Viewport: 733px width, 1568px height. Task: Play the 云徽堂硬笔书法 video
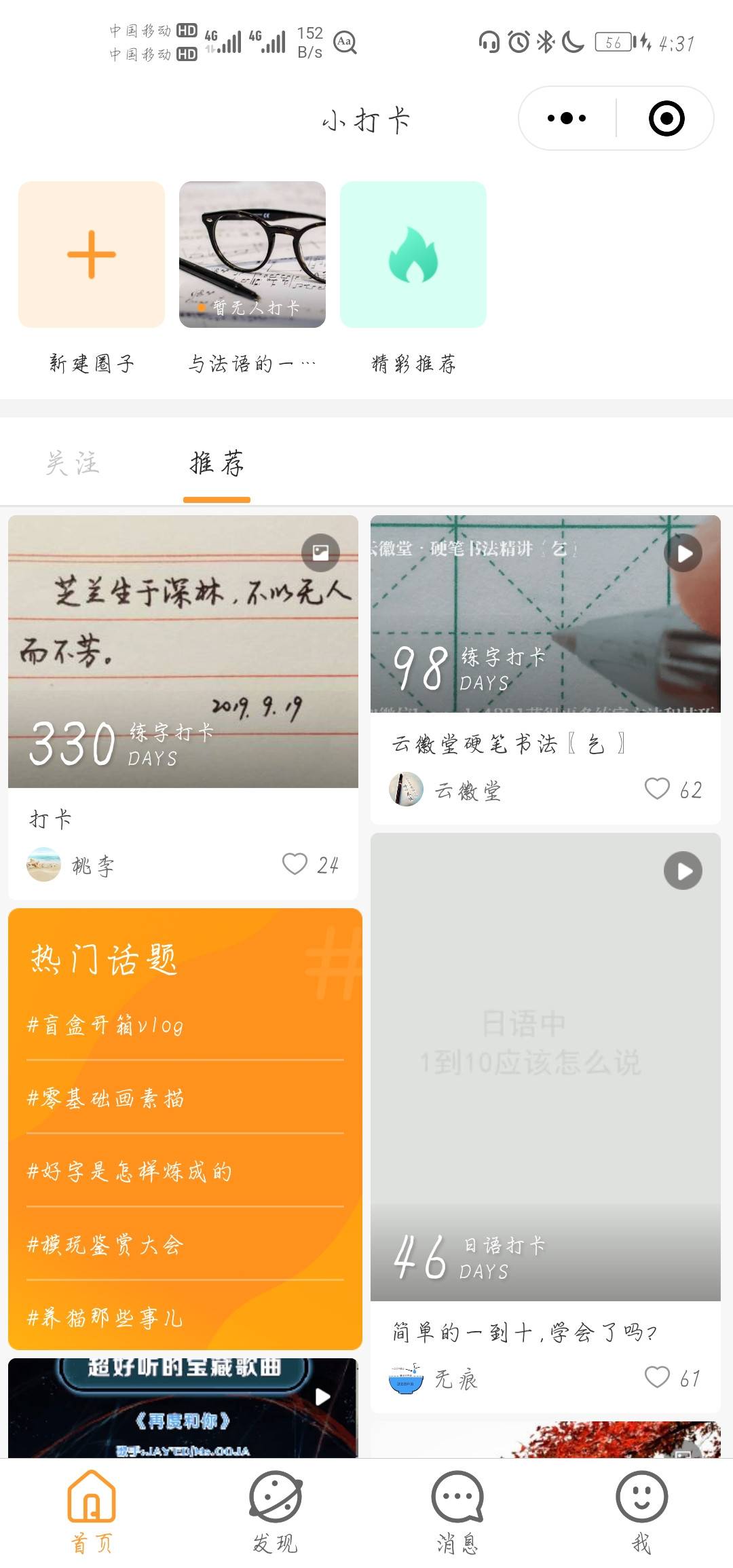coord(683,553)
